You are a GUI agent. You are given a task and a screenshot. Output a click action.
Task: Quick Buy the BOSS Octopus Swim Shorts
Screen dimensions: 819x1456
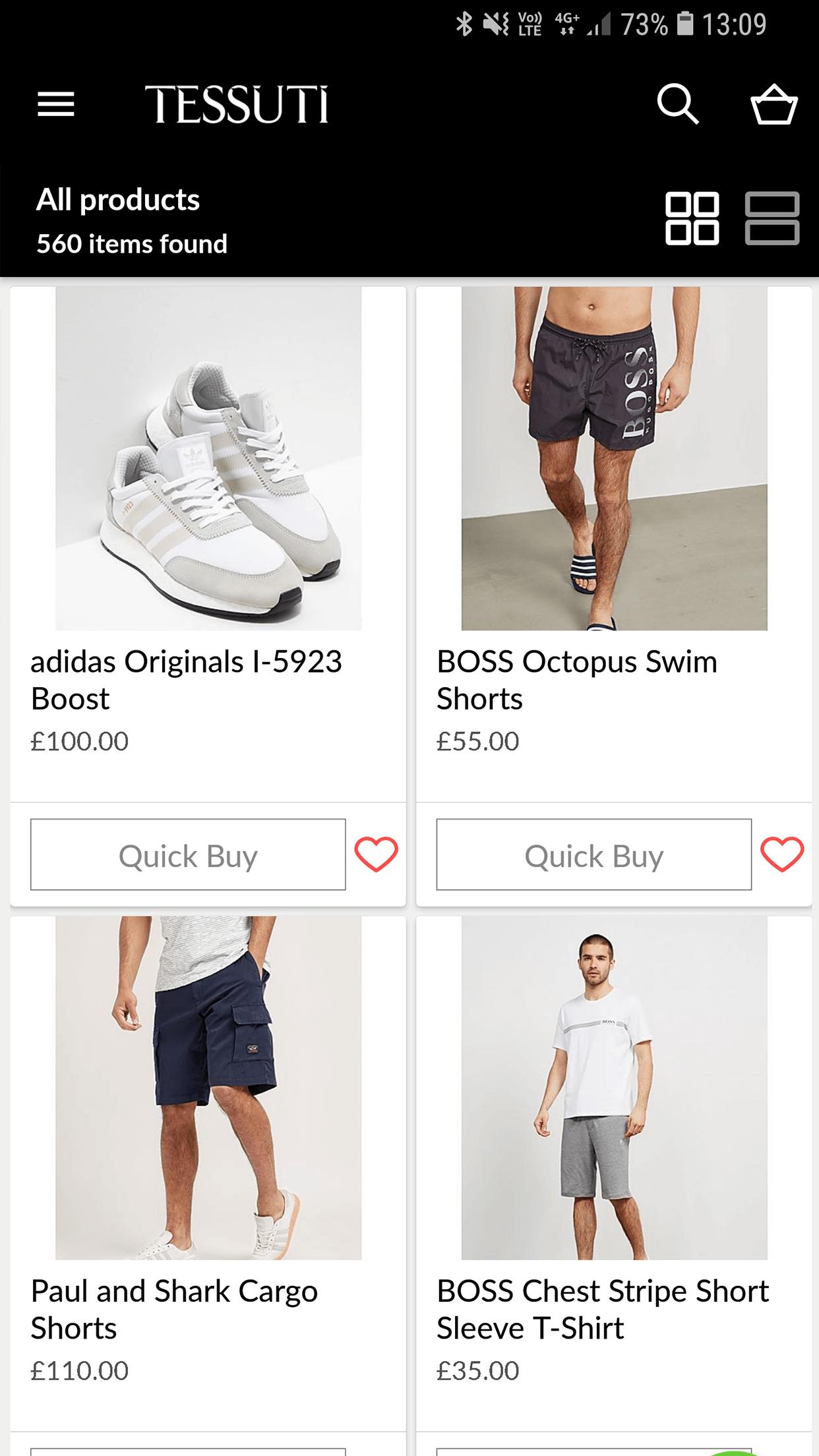point(593,855)
